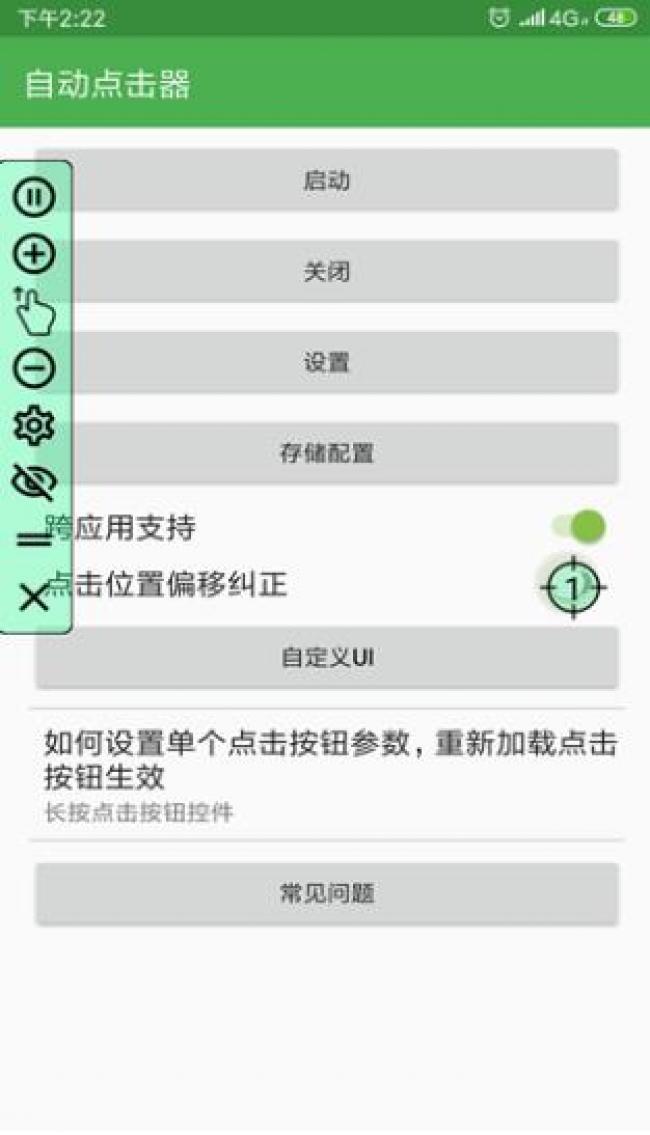Close the floating panel with X
This screenshot has height=1135, width=650.
[34, 598]
